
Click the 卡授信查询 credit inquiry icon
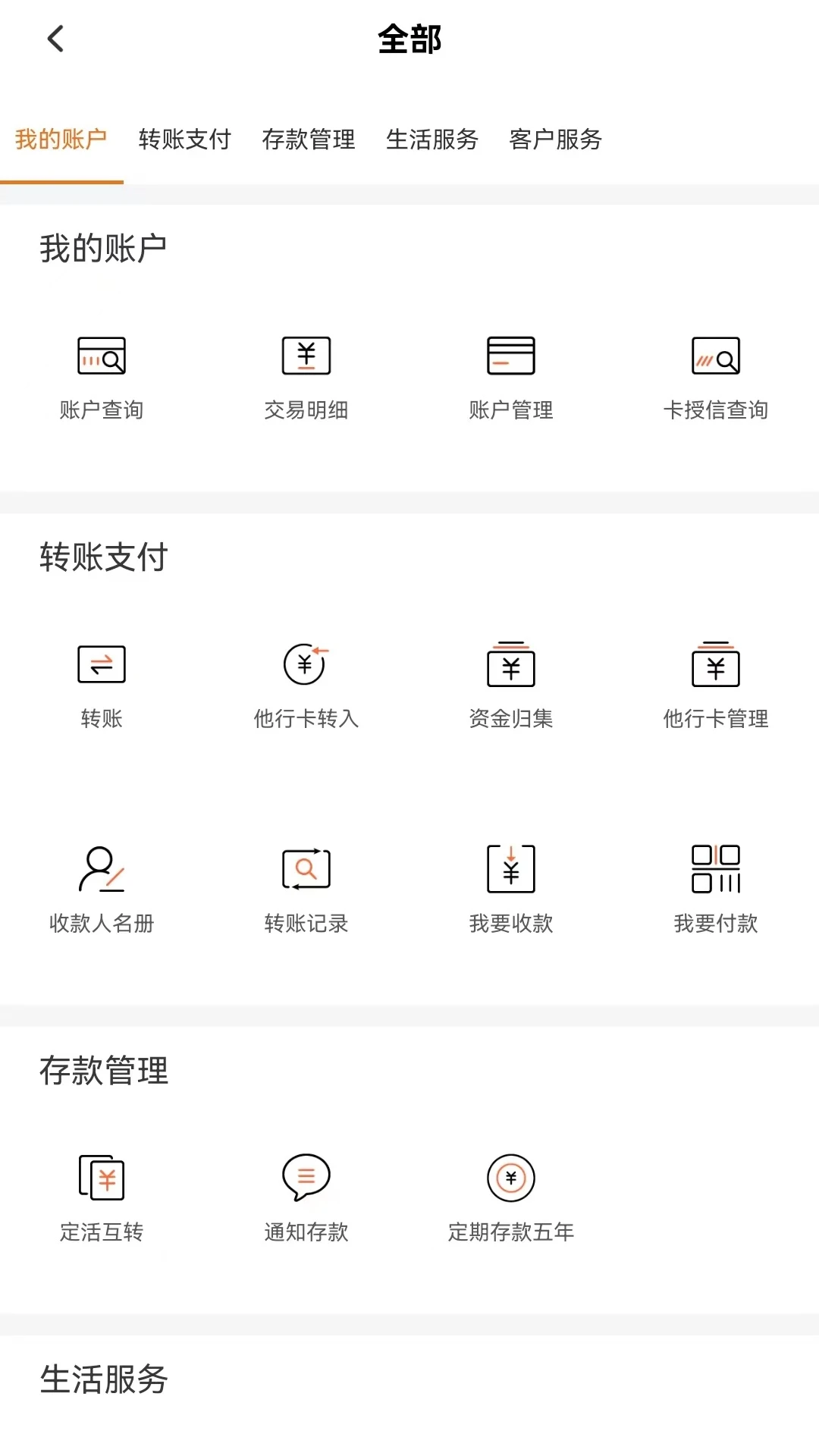[x=715, y=372]
